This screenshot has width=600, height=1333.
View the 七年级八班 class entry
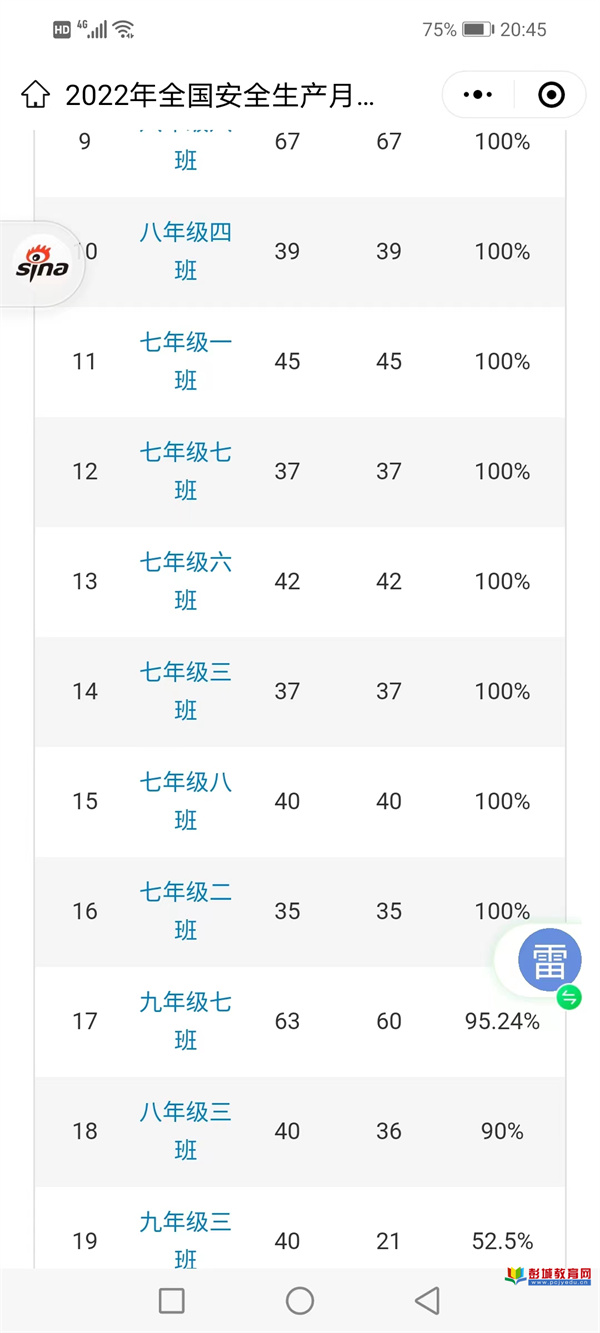186,801
